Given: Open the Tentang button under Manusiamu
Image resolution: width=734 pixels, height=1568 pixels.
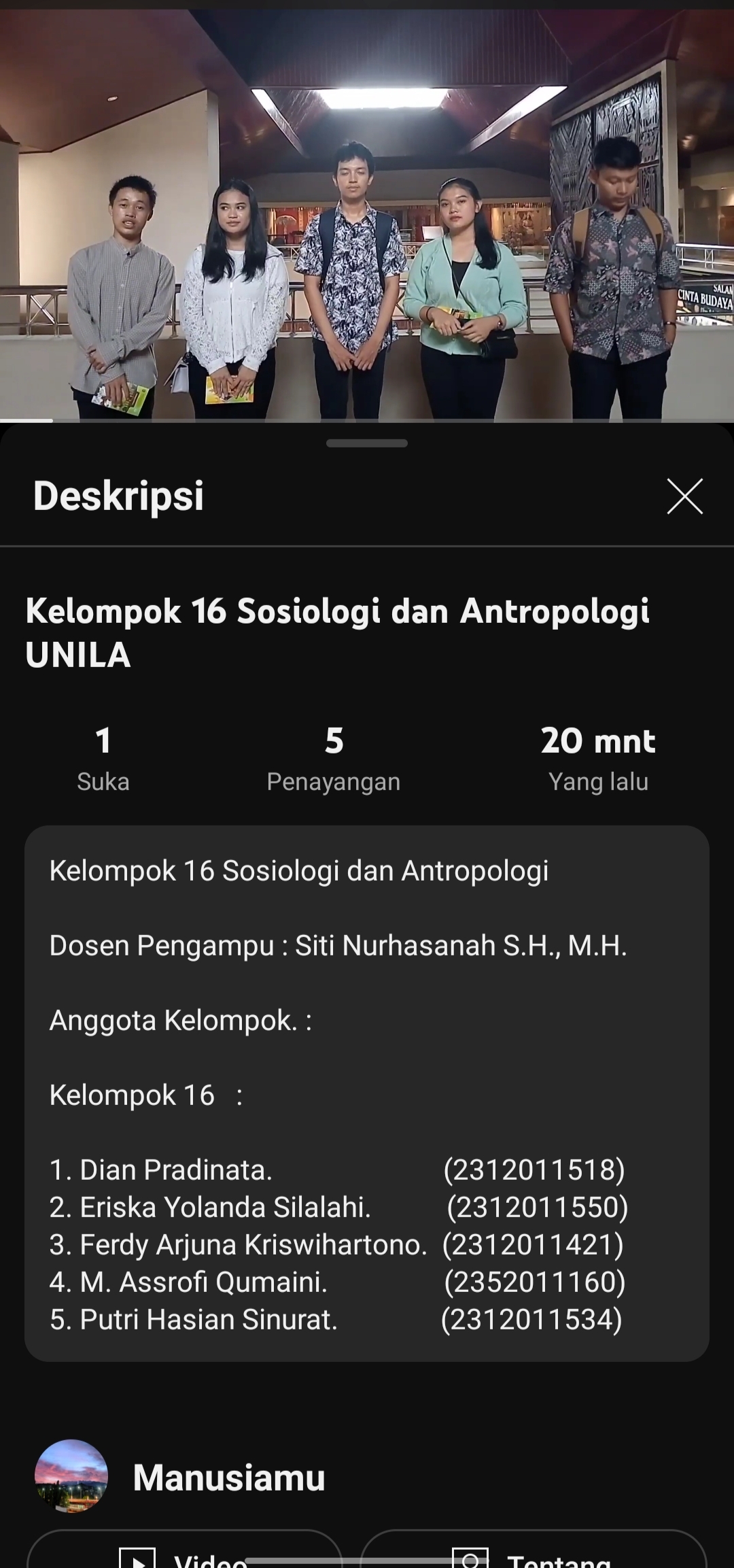Looking at the screenshot, I should click(x=534, y=1553).
